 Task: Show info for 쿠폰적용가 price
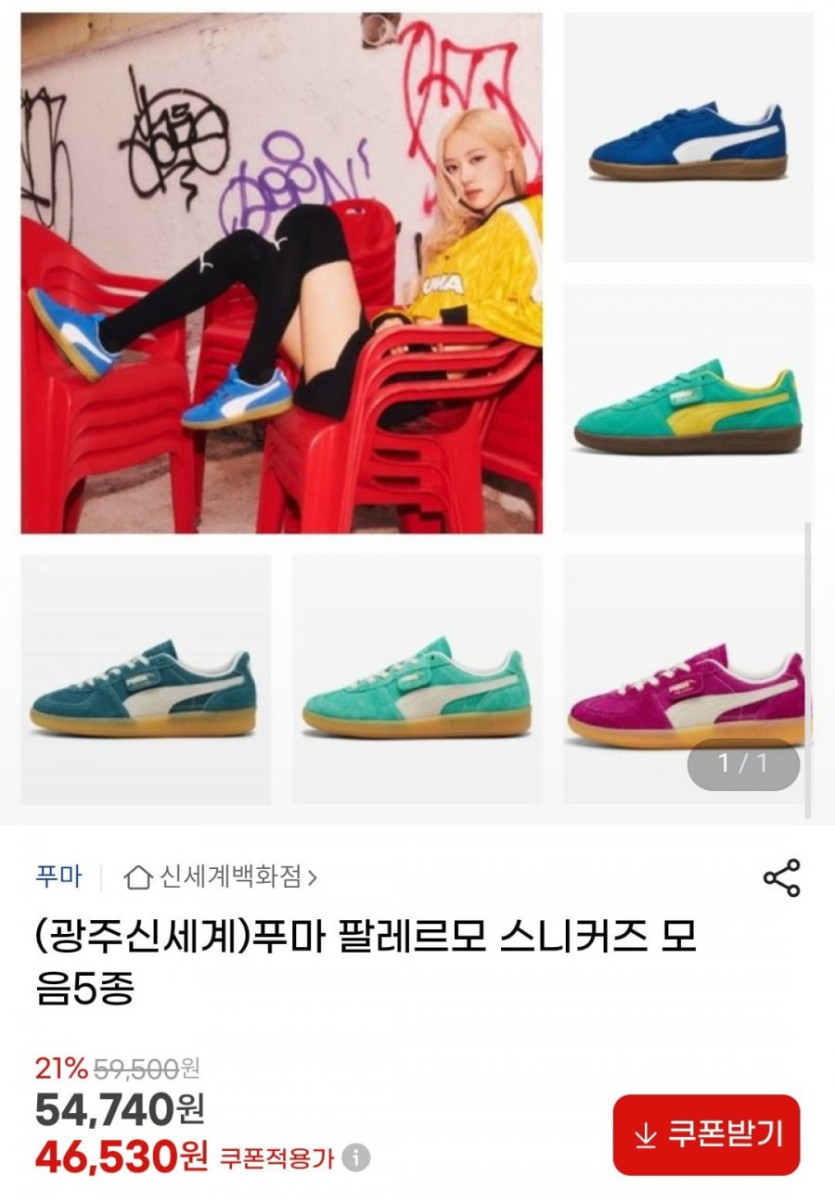pos(355,1159)
